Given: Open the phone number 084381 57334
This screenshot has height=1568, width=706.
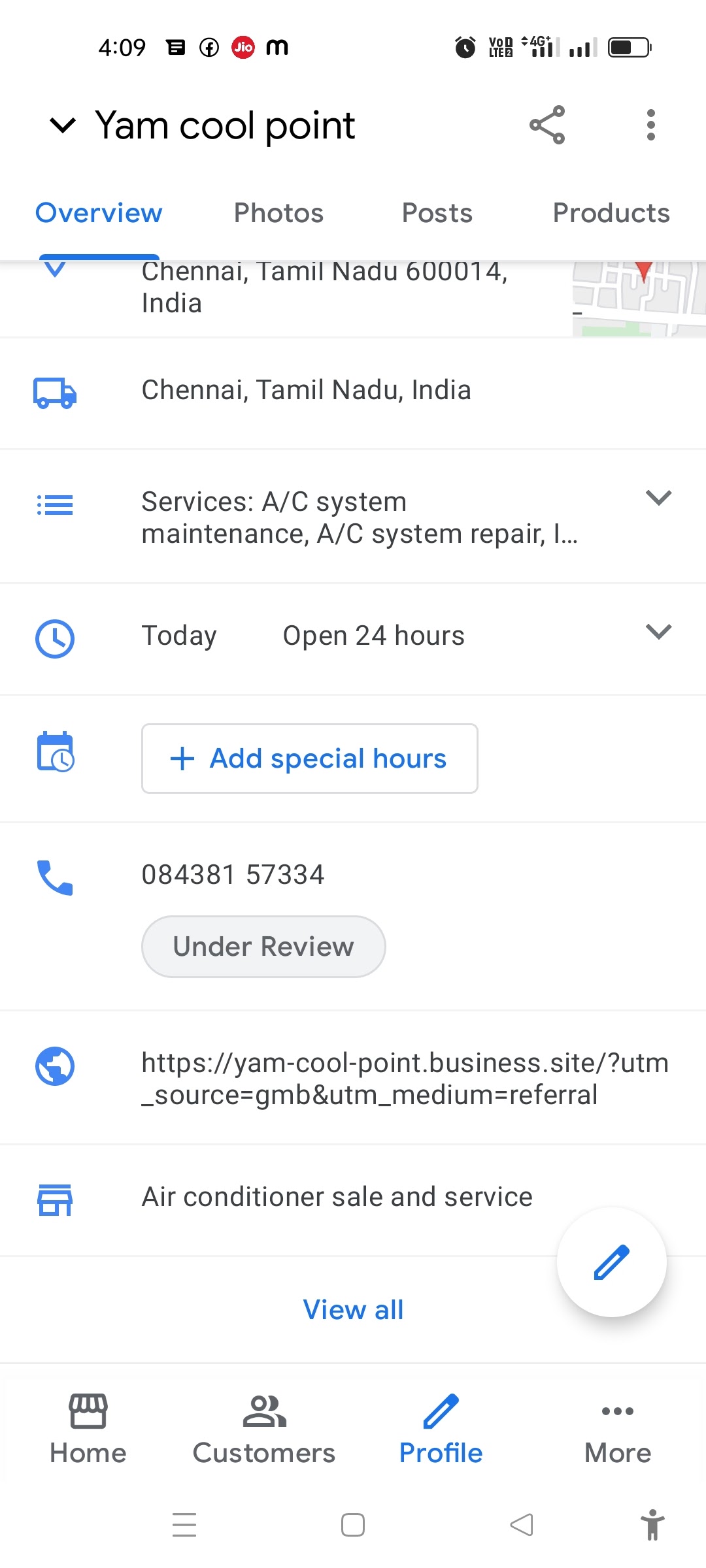Looking at the screenshot, I should tap(233, 875).
